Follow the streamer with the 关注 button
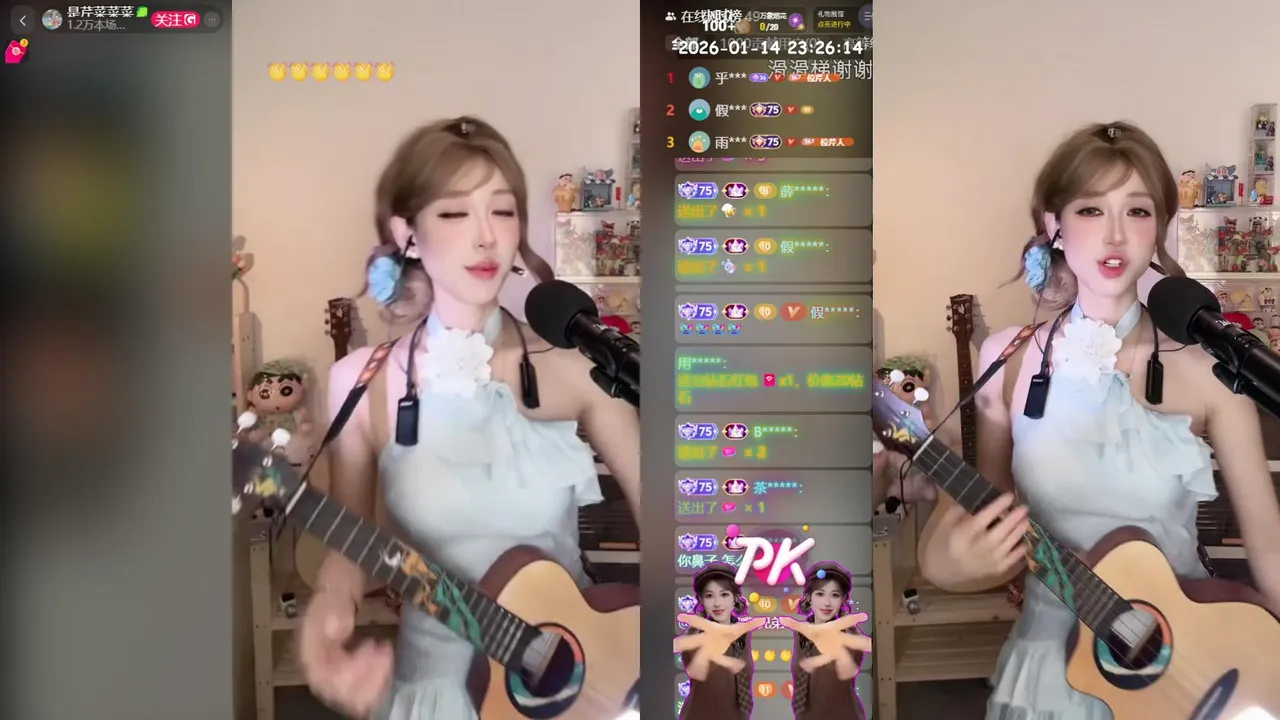The height and width of the screenshot is (720, 1280). tap(175, 20)
